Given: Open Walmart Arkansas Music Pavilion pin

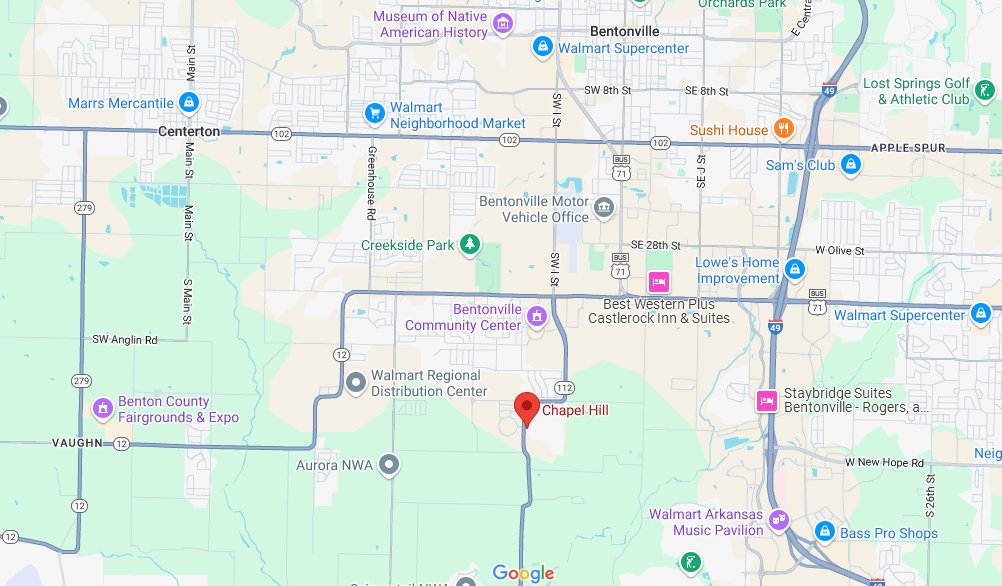Looking at the screenshot, I should (779, 520).
